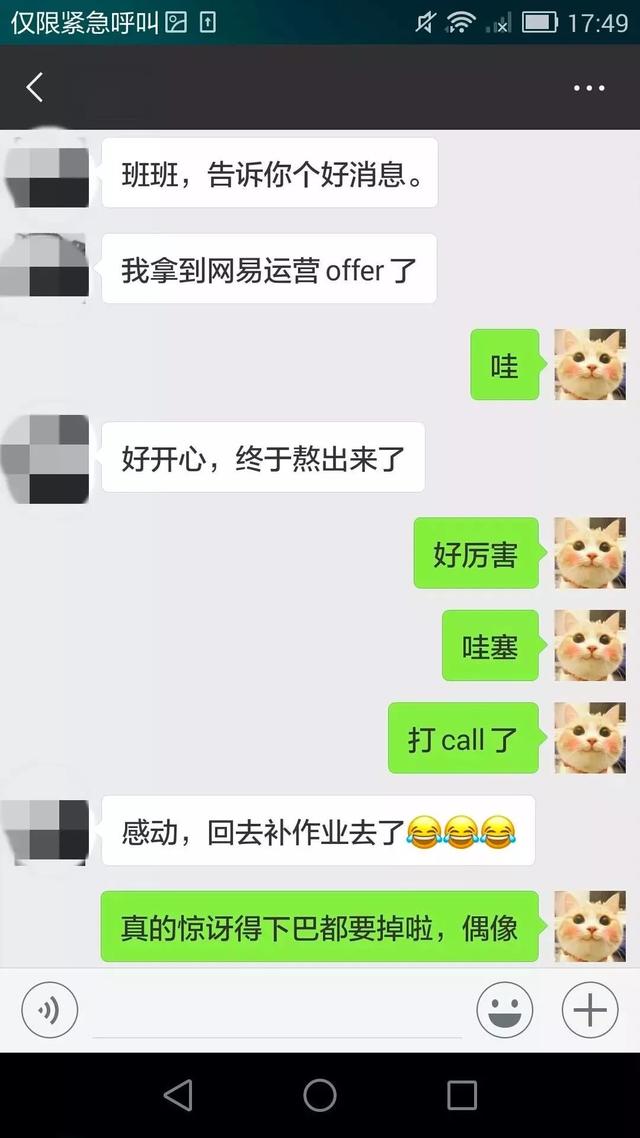This screenshot has height=1138, width=640.
Task: Go back from the chat
Action: (x=35, y=88)
